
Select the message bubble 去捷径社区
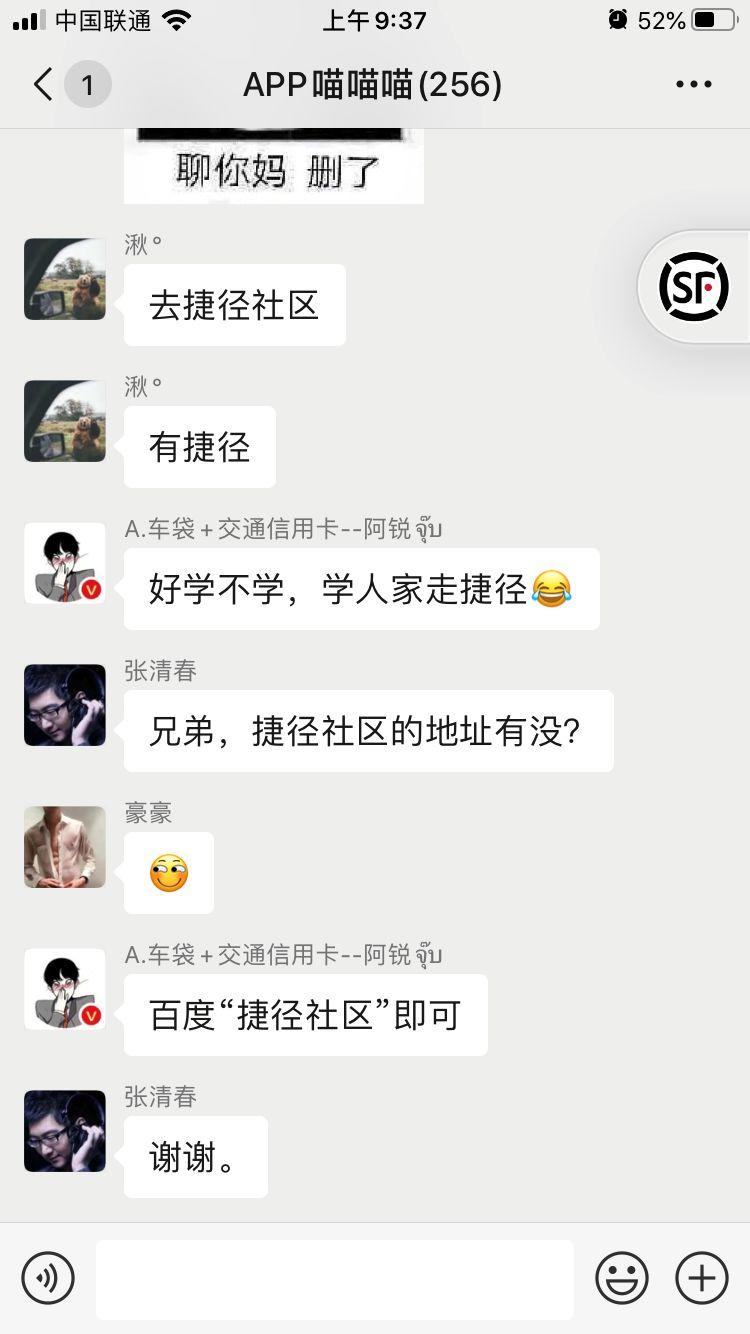click(x=234, y=304)
